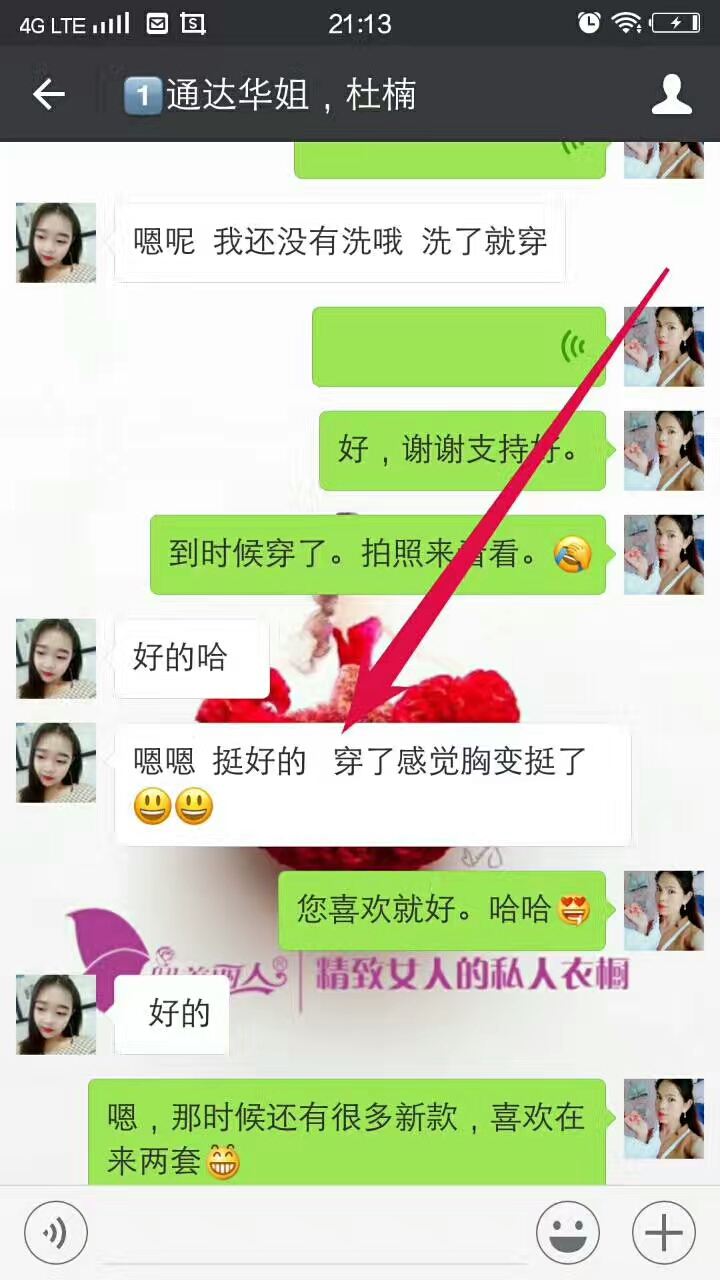The width and height of the screenshot is (720, 1280).
Task: Open avatar next to 您喜欢就好 message
Action: point(664,910)
